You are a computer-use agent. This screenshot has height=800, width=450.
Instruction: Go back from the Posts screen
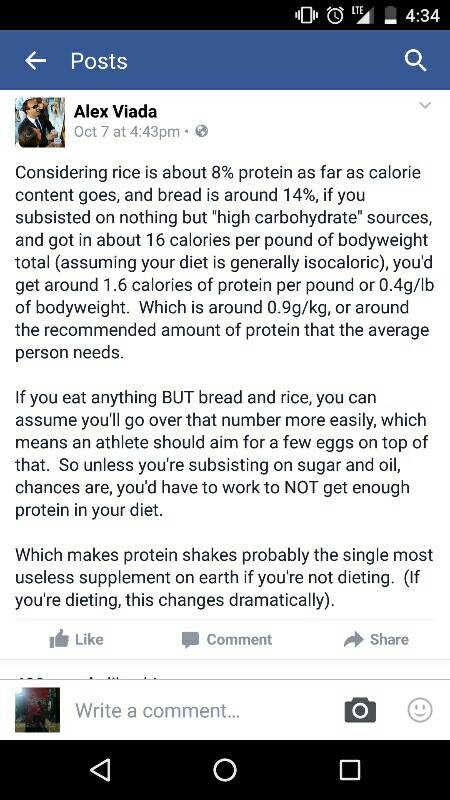(36, 61)
